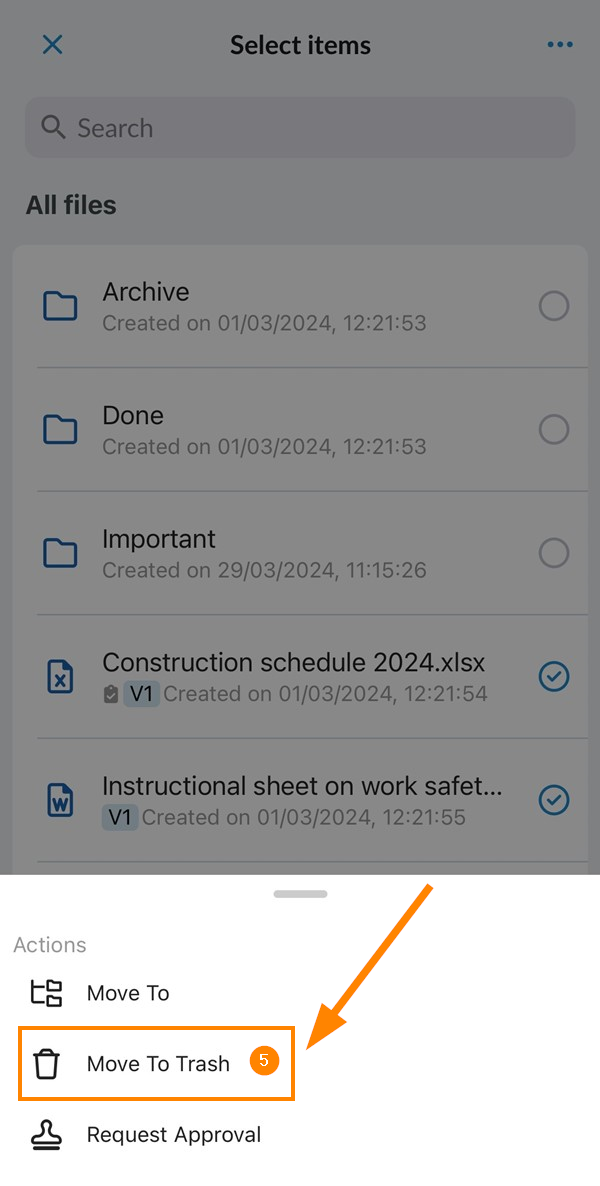600x1186 pixels.
Task: Tap Move To Trash action
Action: [156, 1063]
